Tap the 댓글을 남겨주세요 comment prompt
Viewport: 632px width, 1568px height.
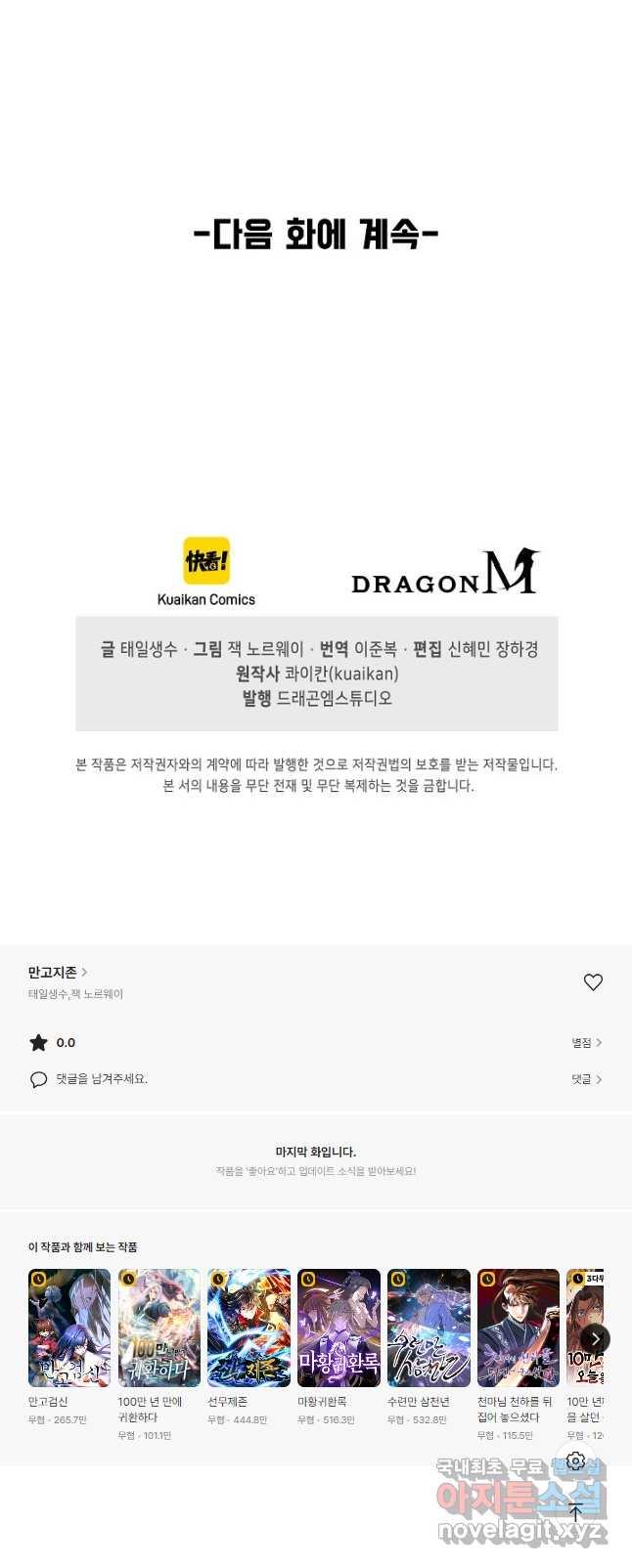102,1079
